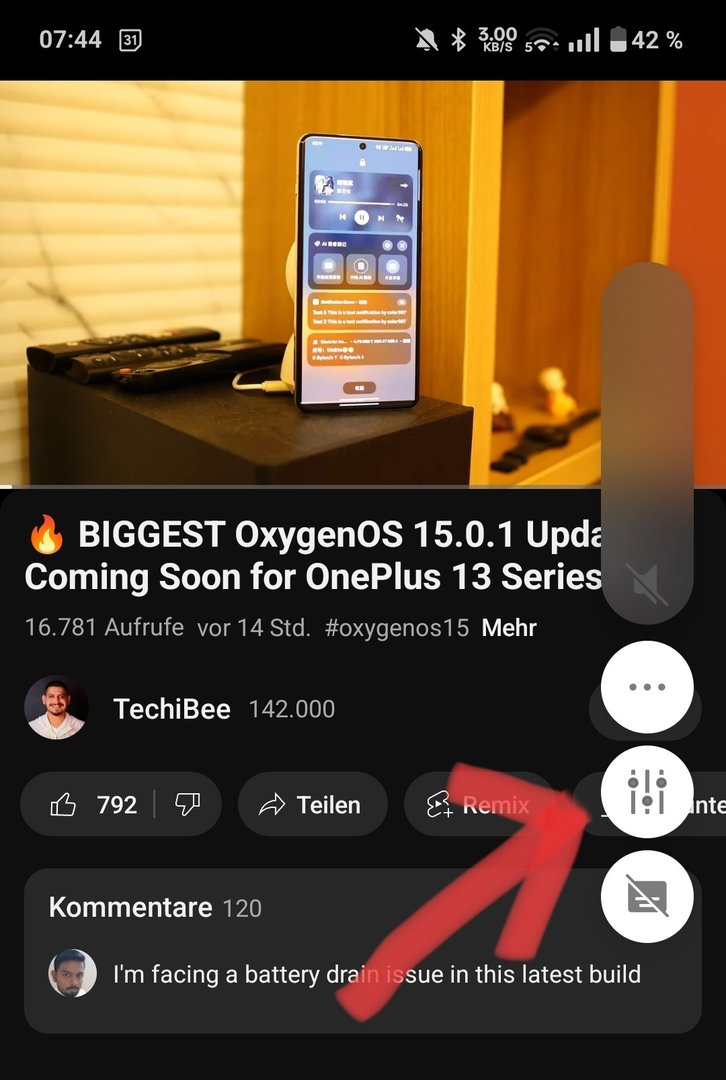Image resolution: width=726 pixels, height=1080 pixels.
Task: Dislike this video
Action: click(x=187, y=804)
